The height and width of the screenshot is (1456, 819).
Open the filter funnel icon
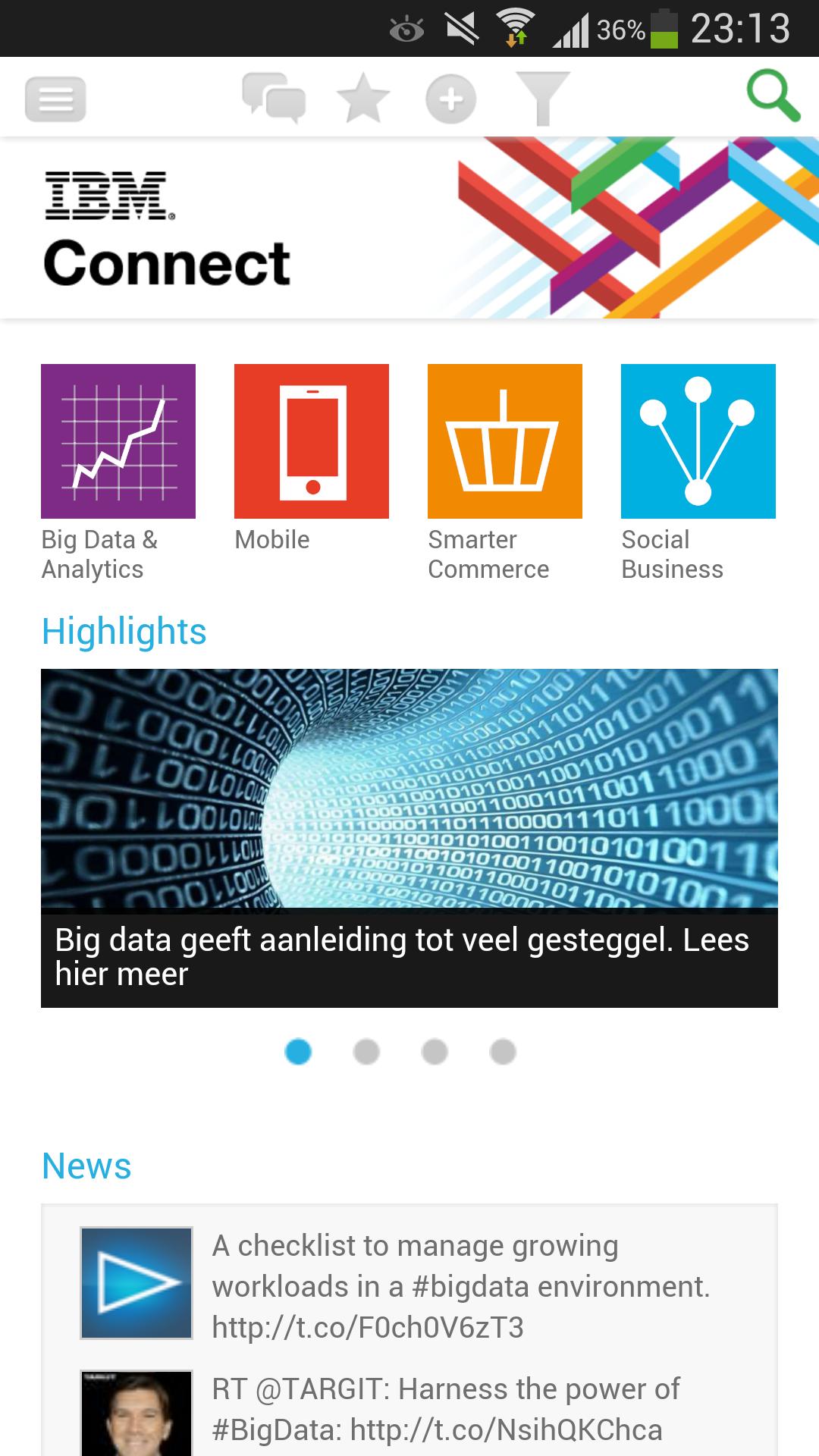pos(542,99)
